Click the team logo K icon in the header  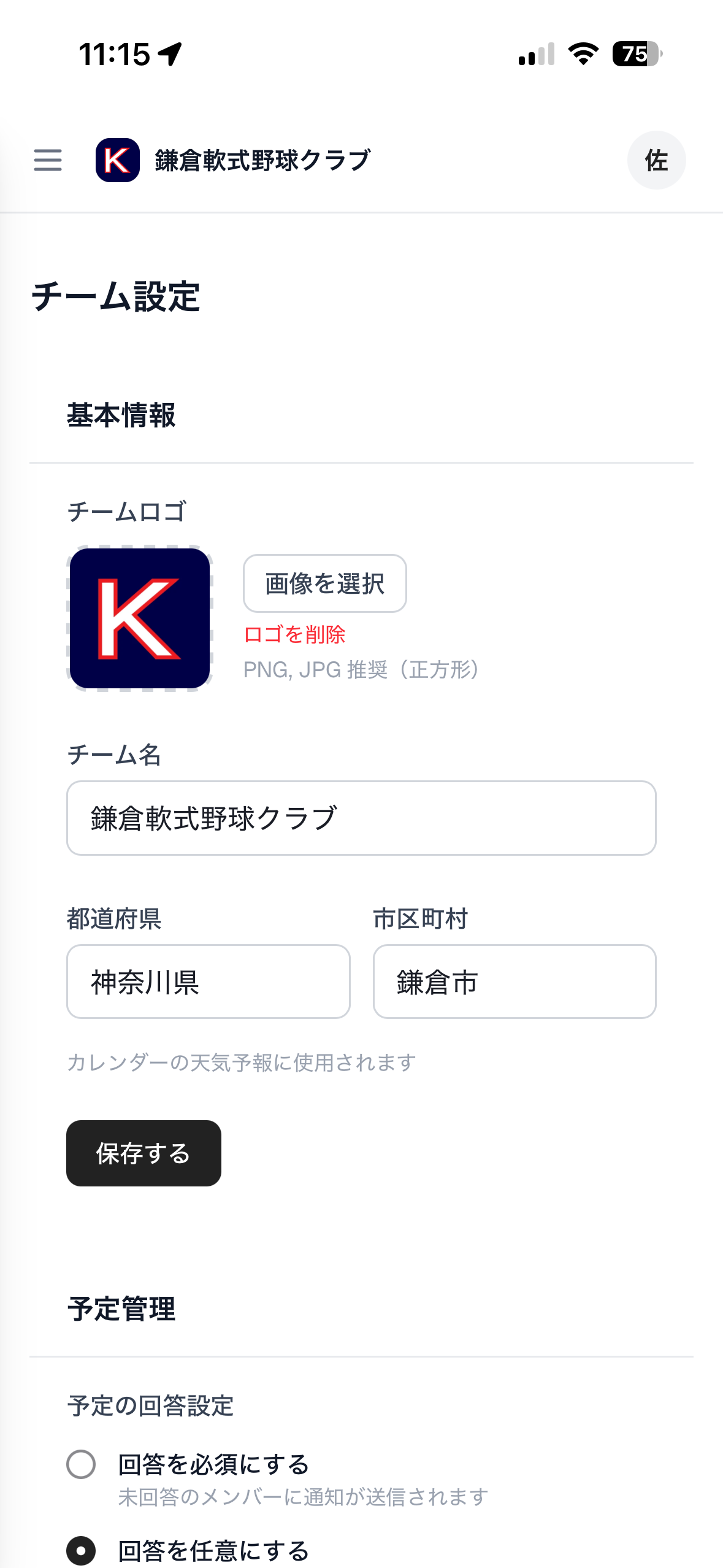[117, 160]
